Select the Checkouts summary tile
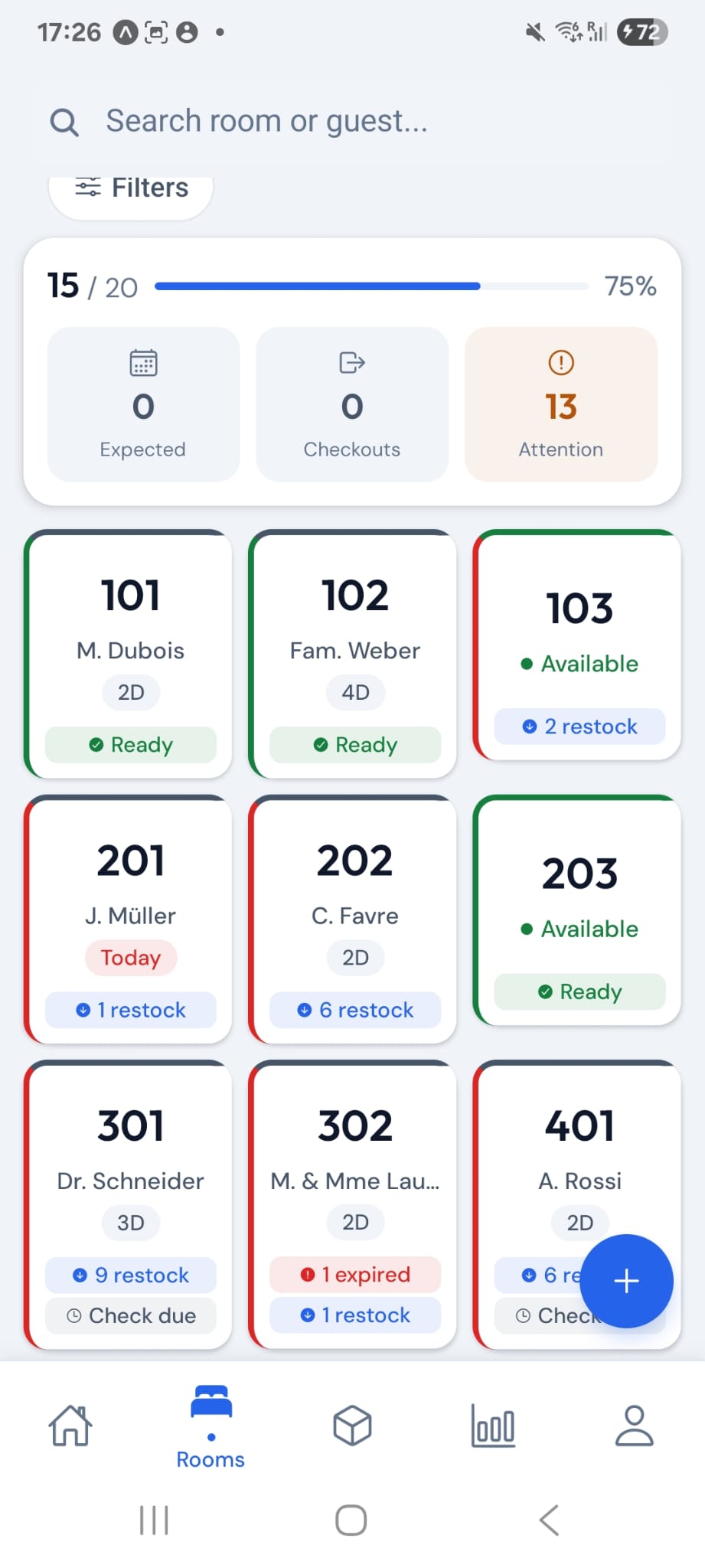Screen dimensions: 705x1568 click(352, 404)
